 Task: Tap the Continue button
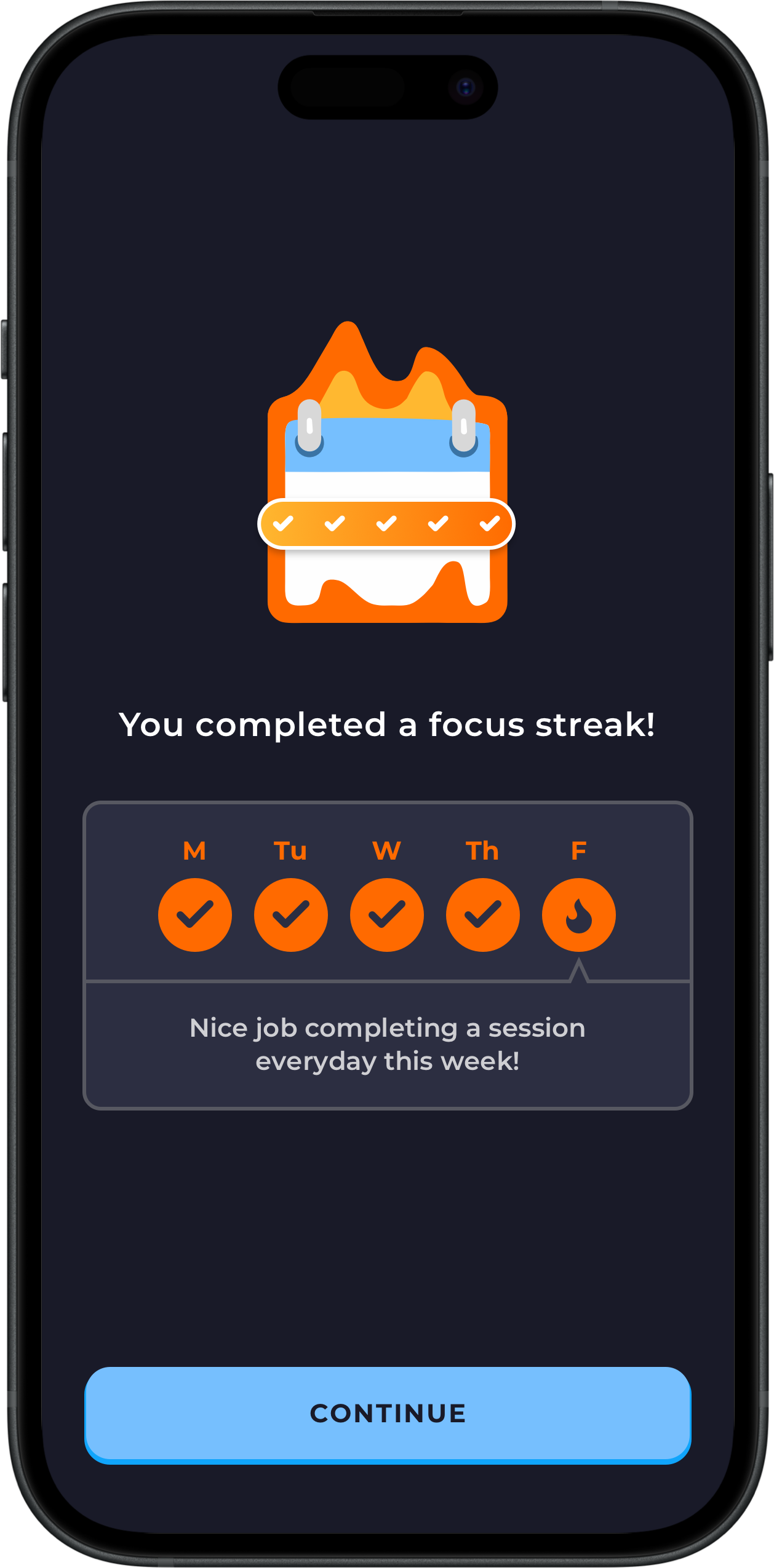coord(388,1415)
